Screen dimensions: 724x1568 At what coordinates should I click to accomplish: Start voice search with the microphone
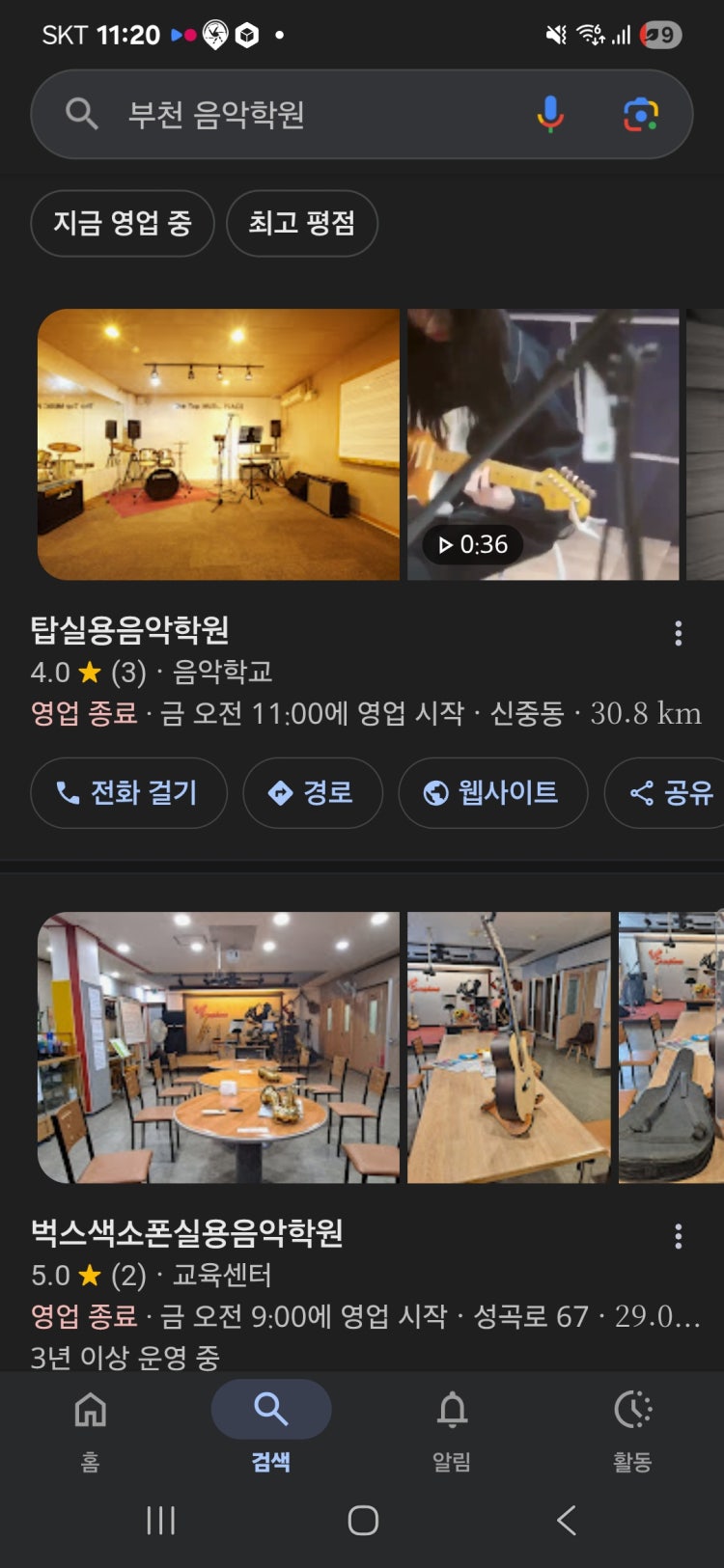click(550, 115)
